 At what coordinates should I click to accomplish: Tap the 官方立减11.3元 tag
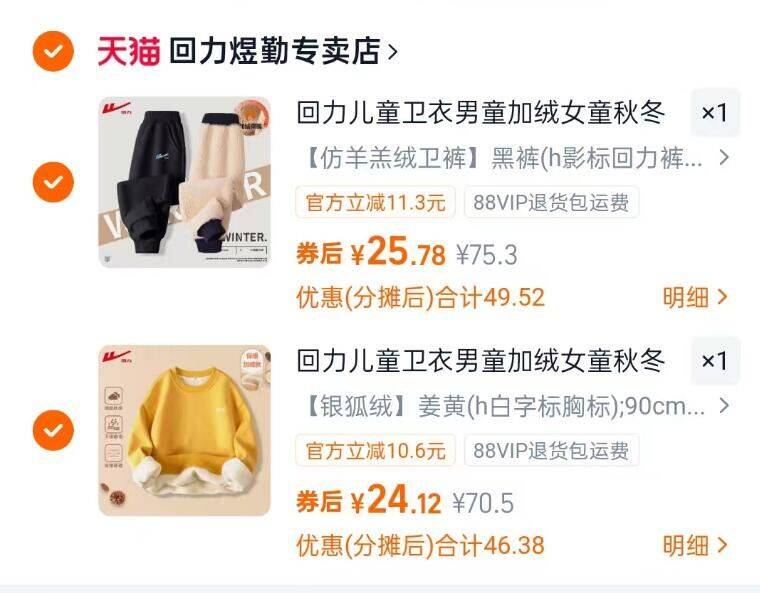[375, 202]
